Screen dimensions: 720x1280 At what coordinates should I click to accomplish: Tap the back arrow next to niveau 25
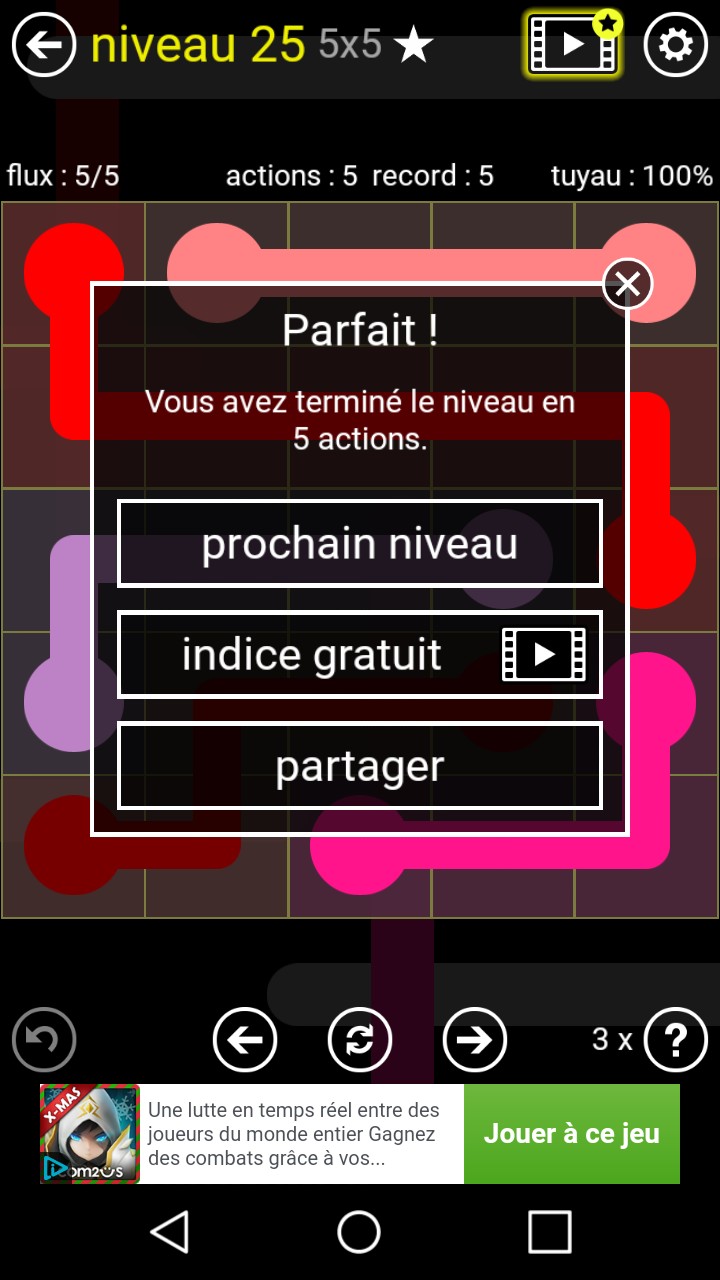[x=43, y=45]
